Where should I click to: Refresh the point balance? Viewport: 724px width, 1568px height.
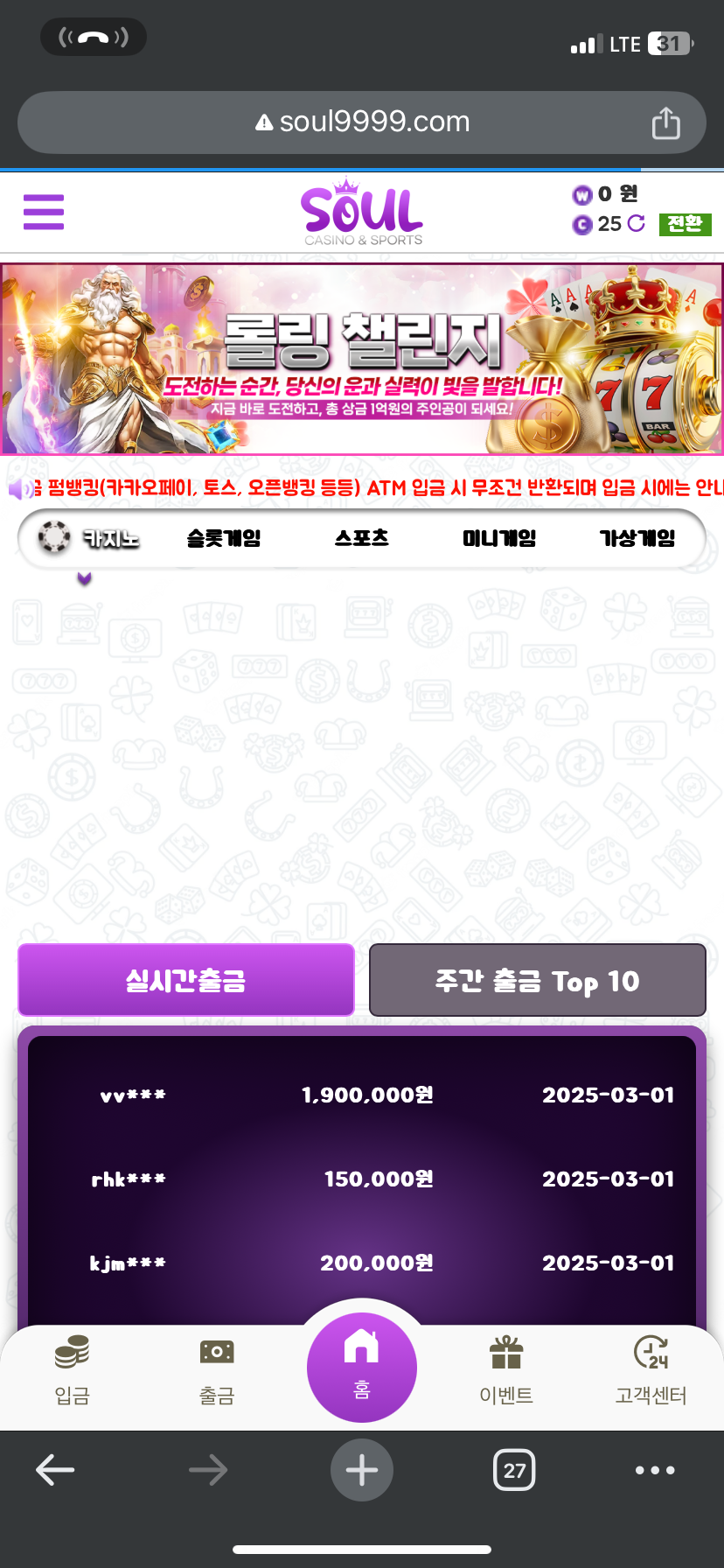[x=637, y=224]
